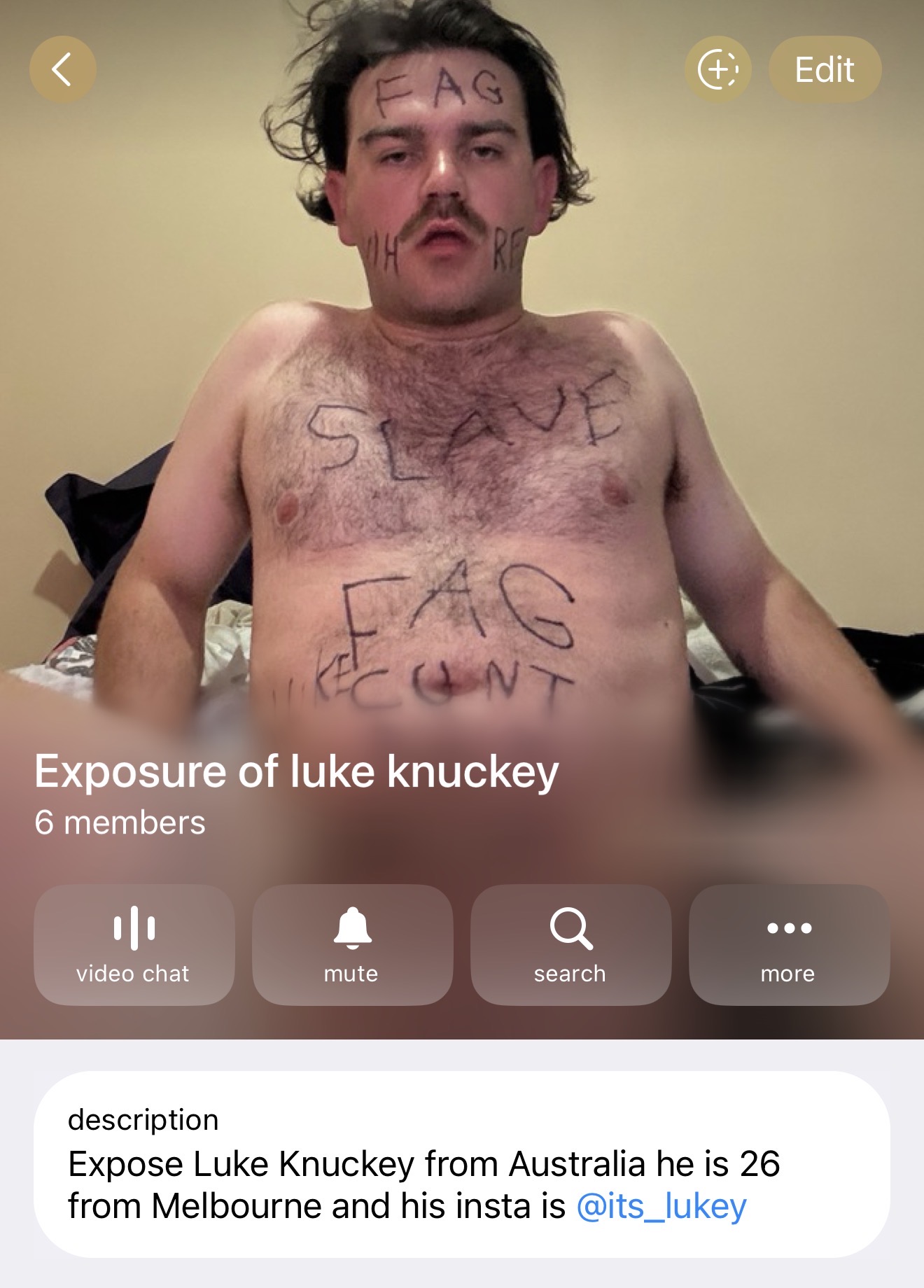Tap the Edit button

825,69
